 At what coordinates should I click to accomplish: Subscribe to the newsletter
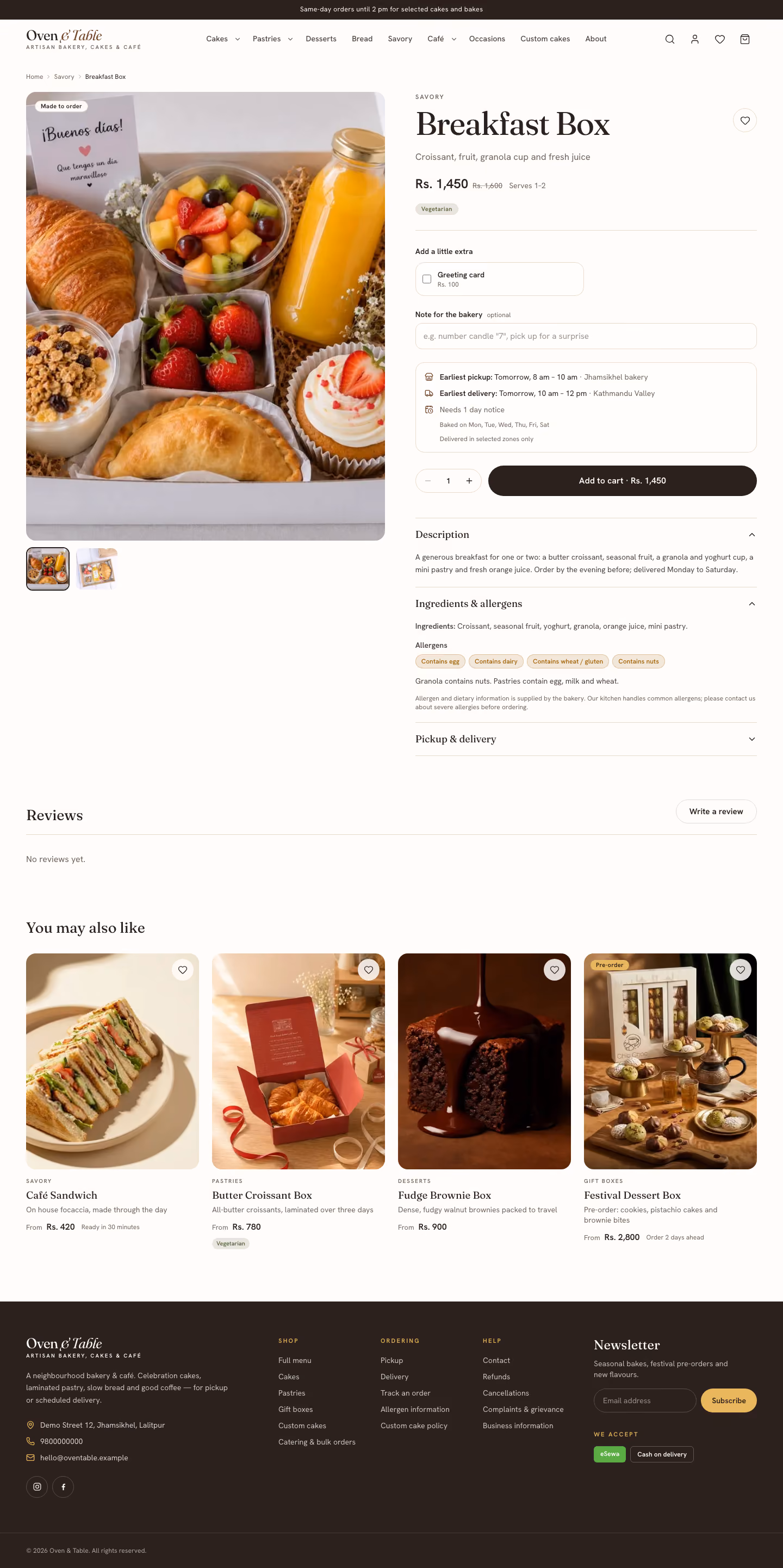pos(728,1400)
